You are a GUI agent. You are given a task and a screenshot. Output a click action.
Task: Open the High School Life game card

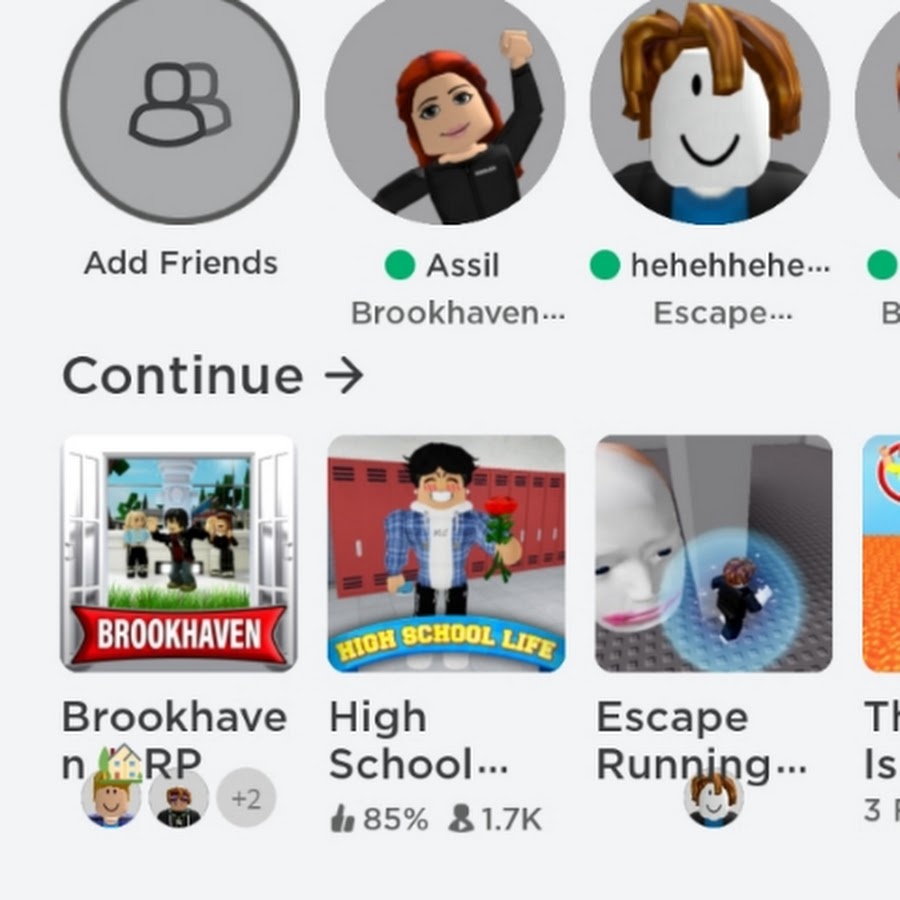pyautogui.click(x=446, y=553)
